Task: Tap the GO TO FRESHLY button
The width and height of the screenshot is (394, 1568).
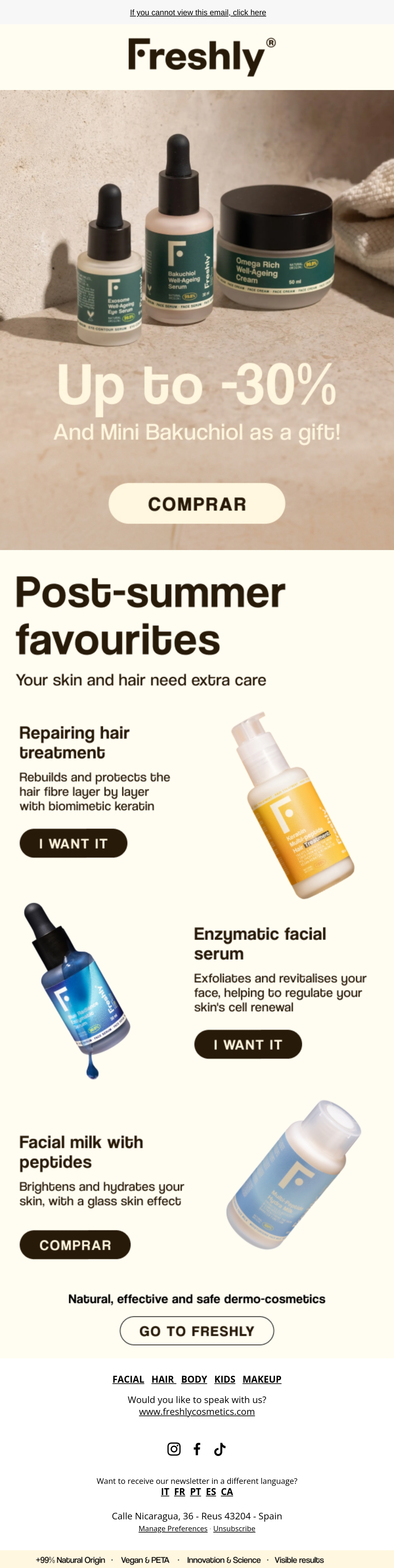Action: (x=197, y=1331)
